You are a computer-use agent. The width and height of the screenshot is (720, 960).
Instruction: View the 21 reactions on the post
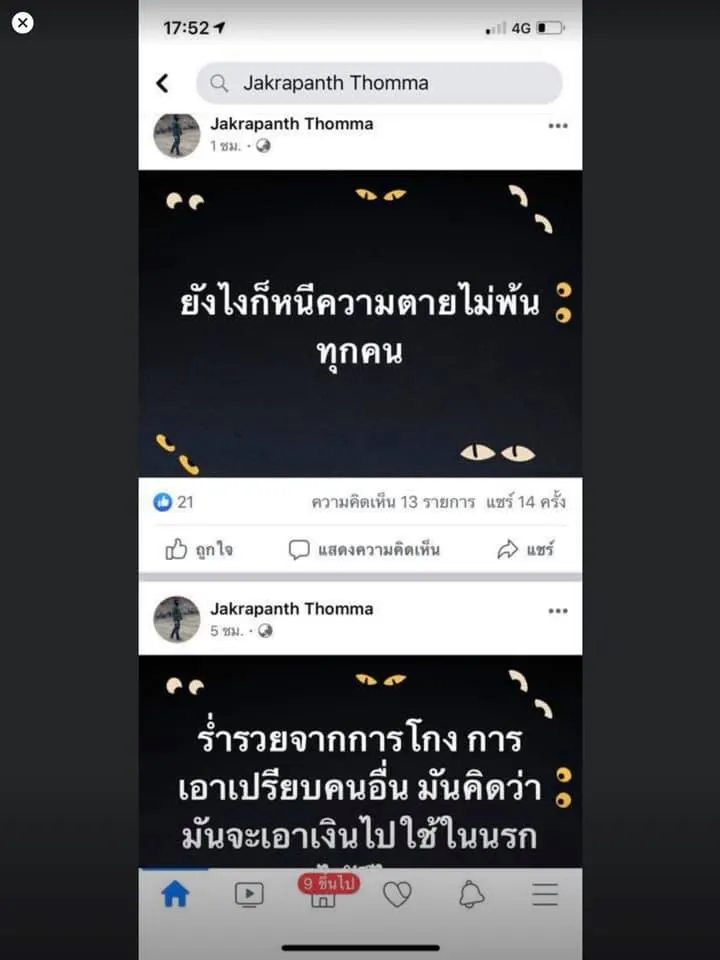click(x=173, y=502)
